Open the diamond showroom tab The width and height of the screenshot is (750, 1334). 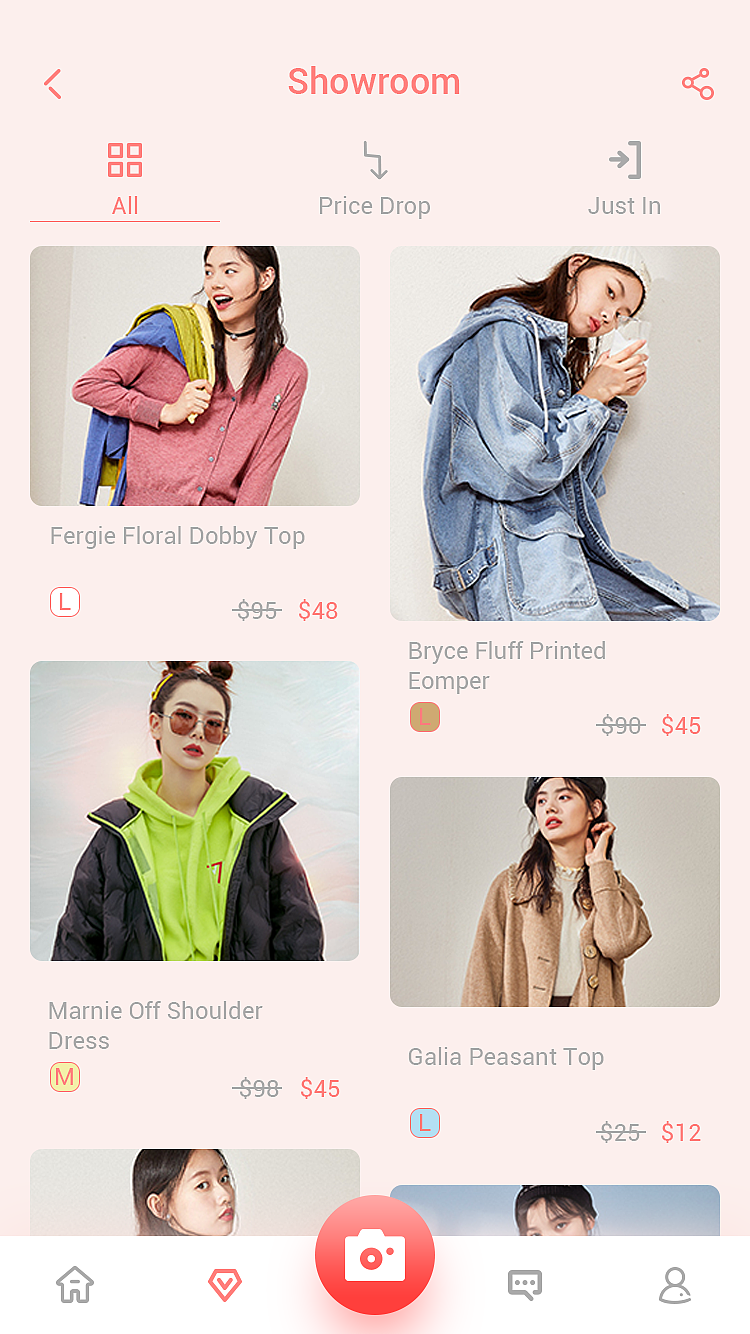(x=225, y=1285)
